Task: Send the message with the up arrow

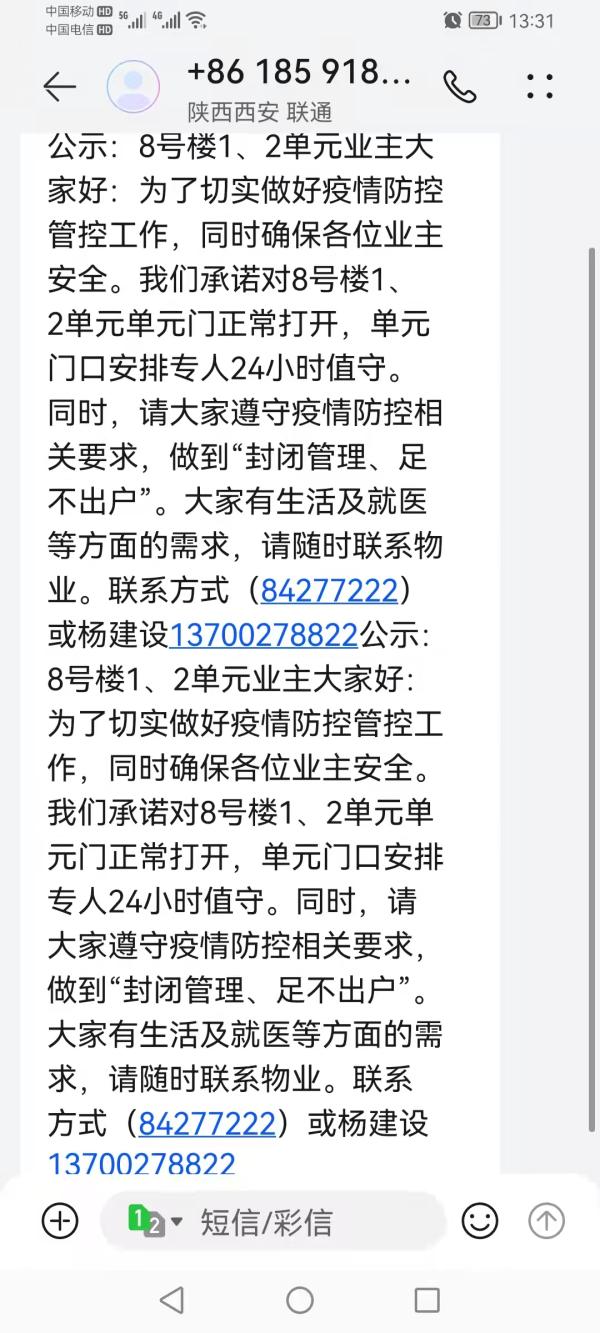Action: coord(546,1220)
